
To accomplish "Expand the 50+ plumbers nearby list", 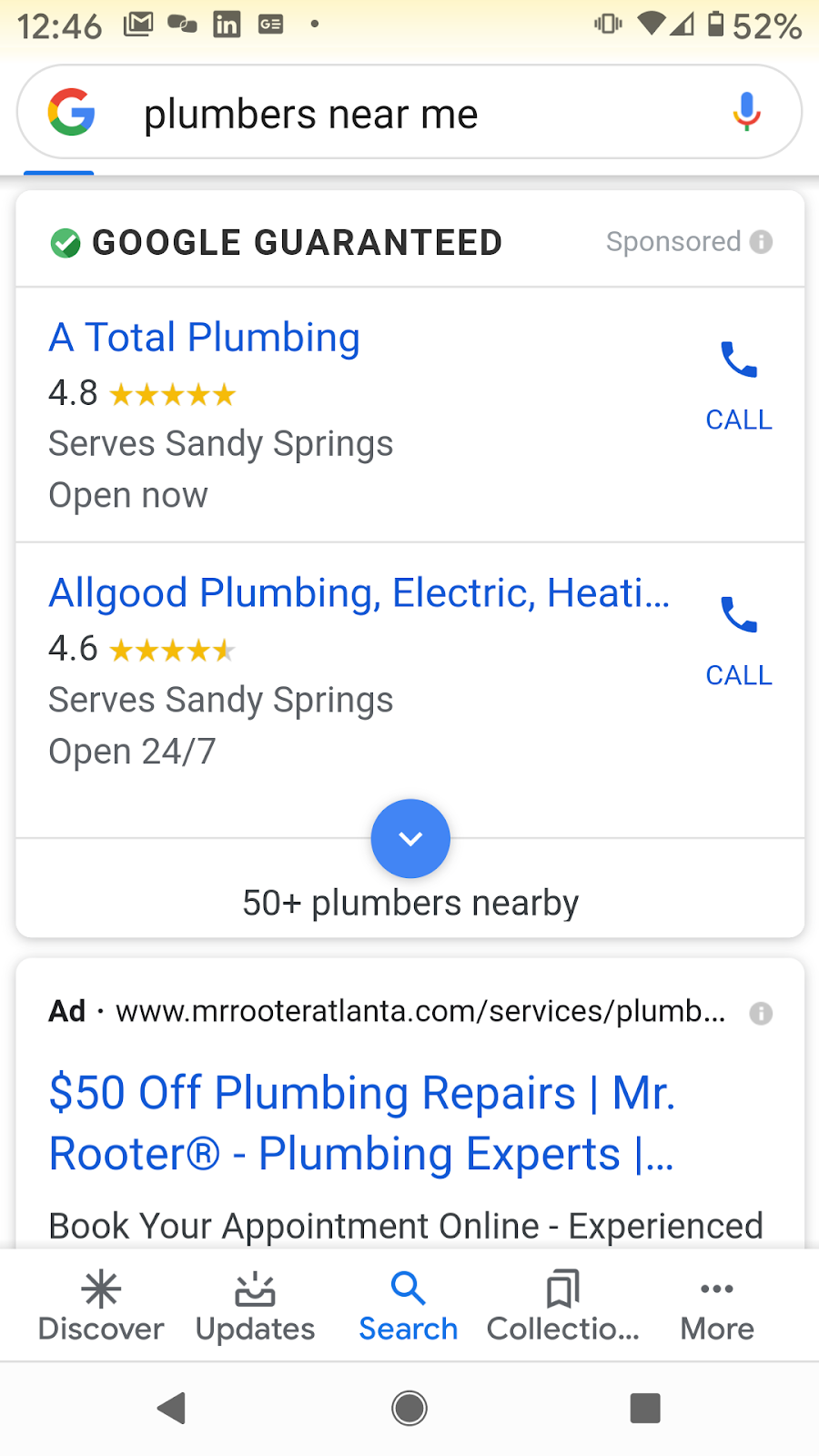I will 410,838.
